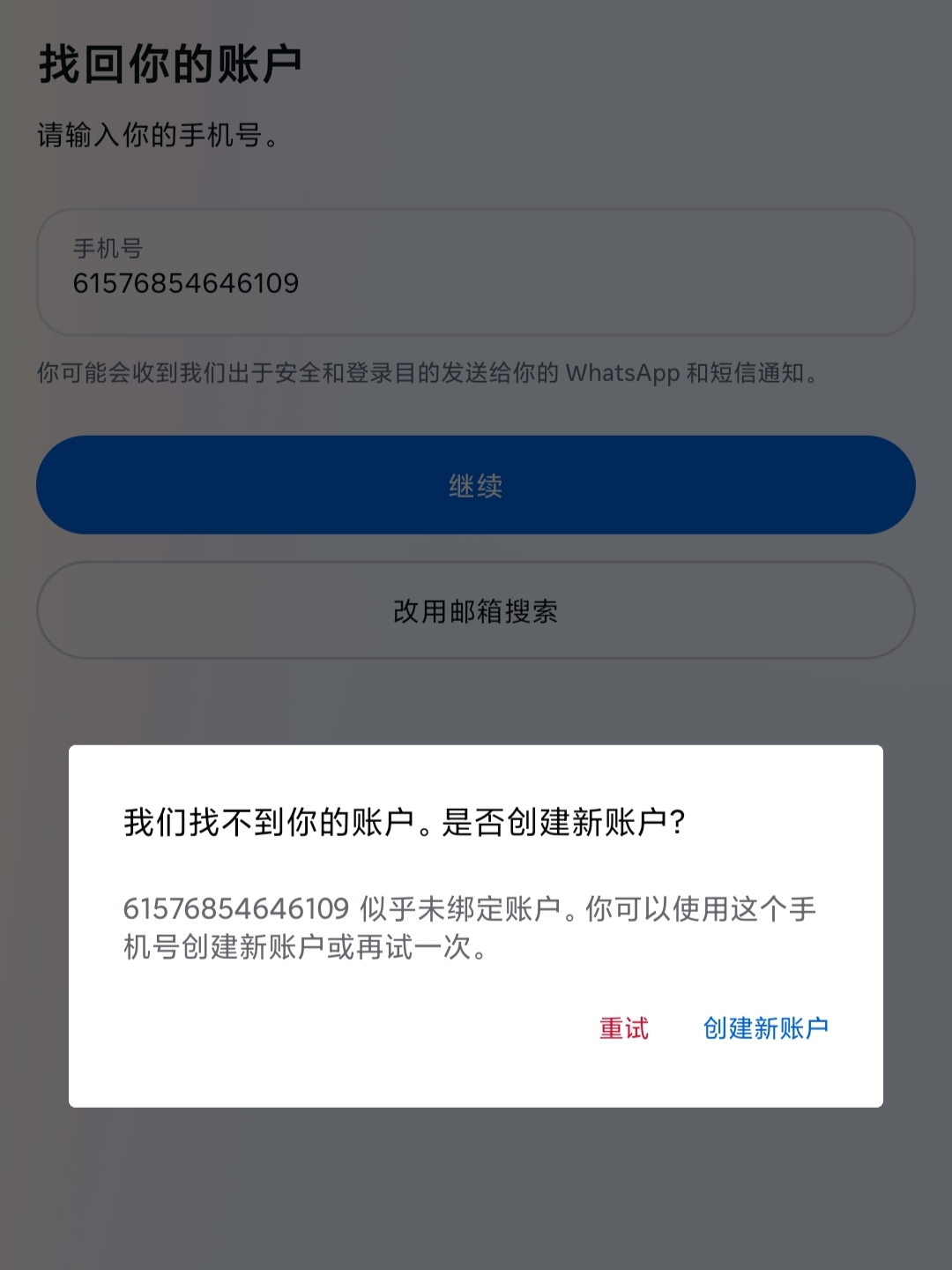Select 创建新账户 in the dialog
This screenshot has height=1270, width=952.
tap(765, 1028)
